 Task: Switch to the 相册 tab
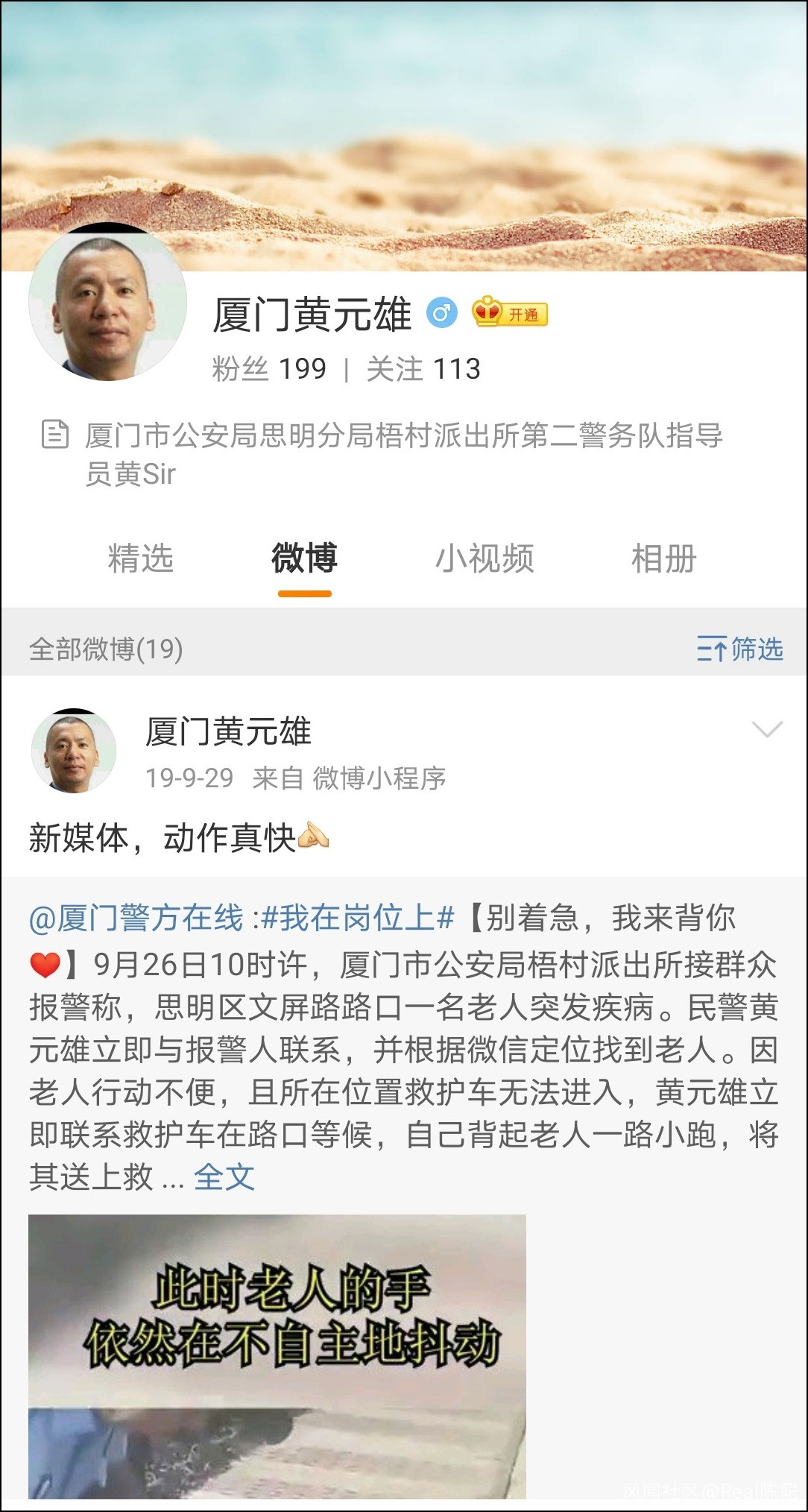(663, 558)
